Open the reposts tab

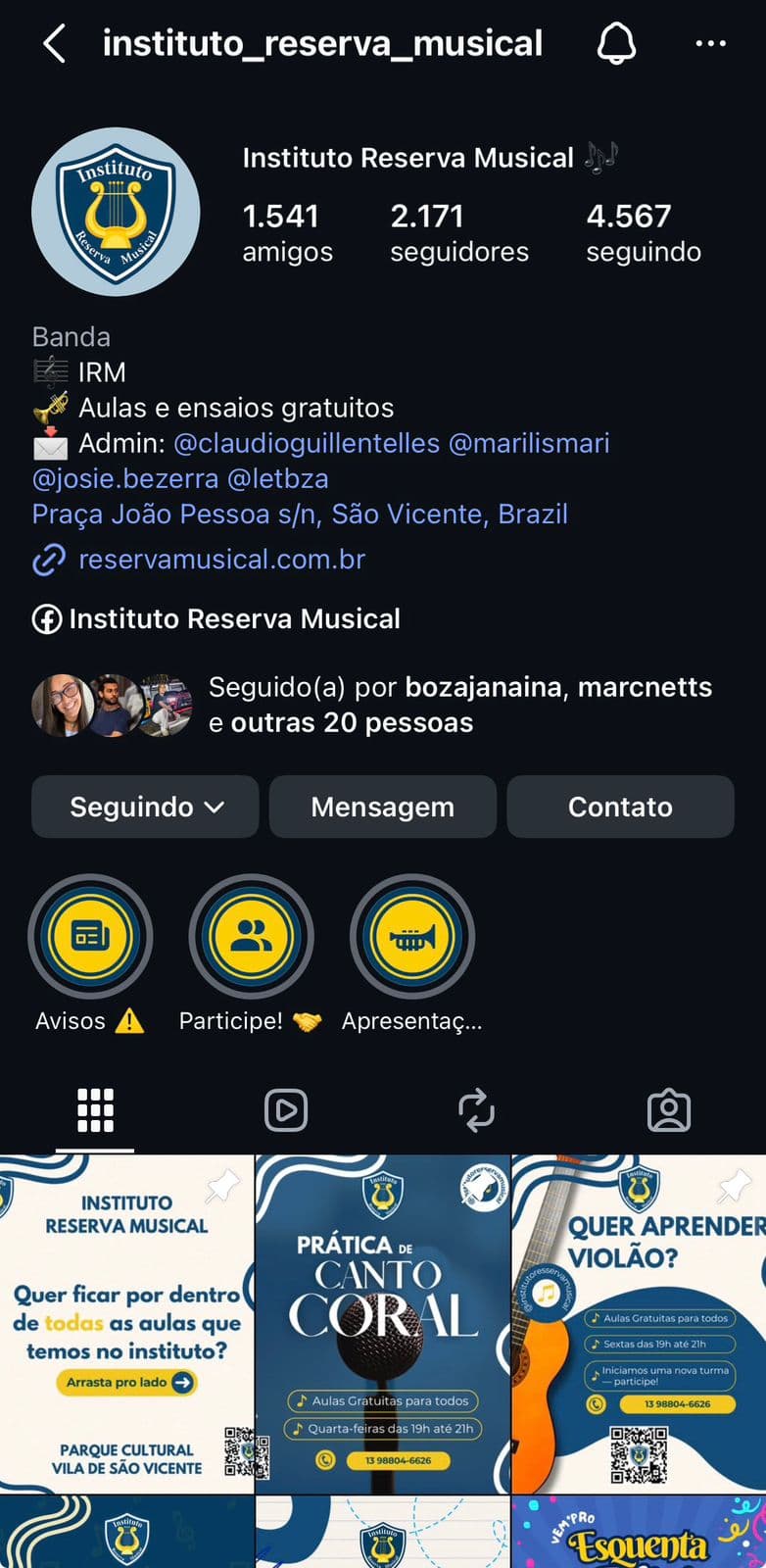coord(477,1109)
